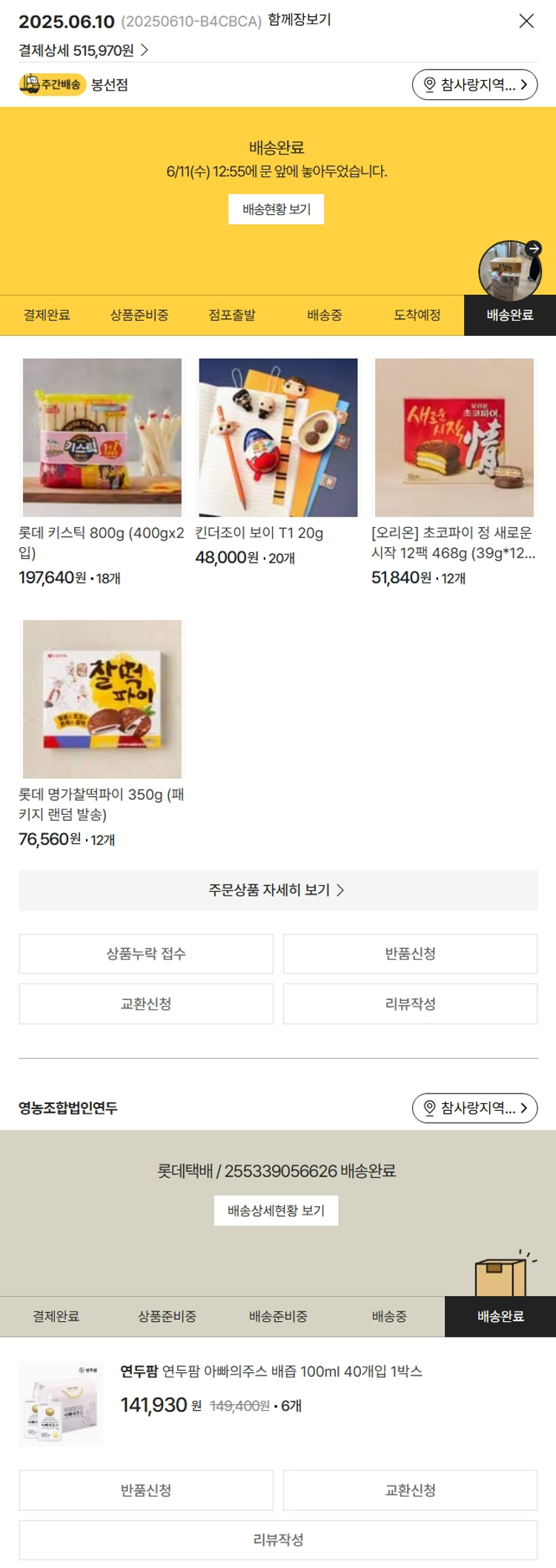Tap 배송상세현황 보기 button

[276, 1211]
